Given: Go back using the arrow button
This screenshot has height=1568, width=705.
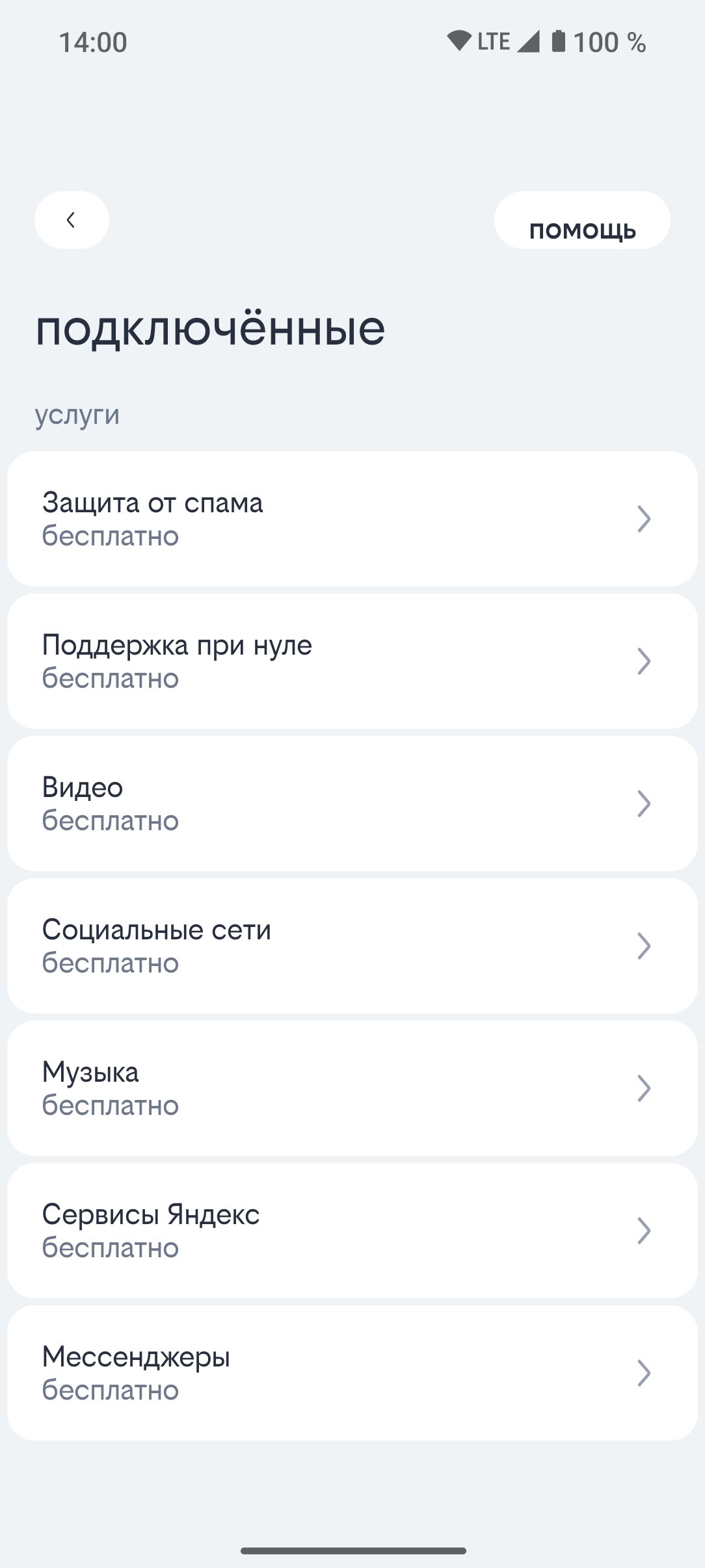Looking at the screenshot, I should coord(72,220).
